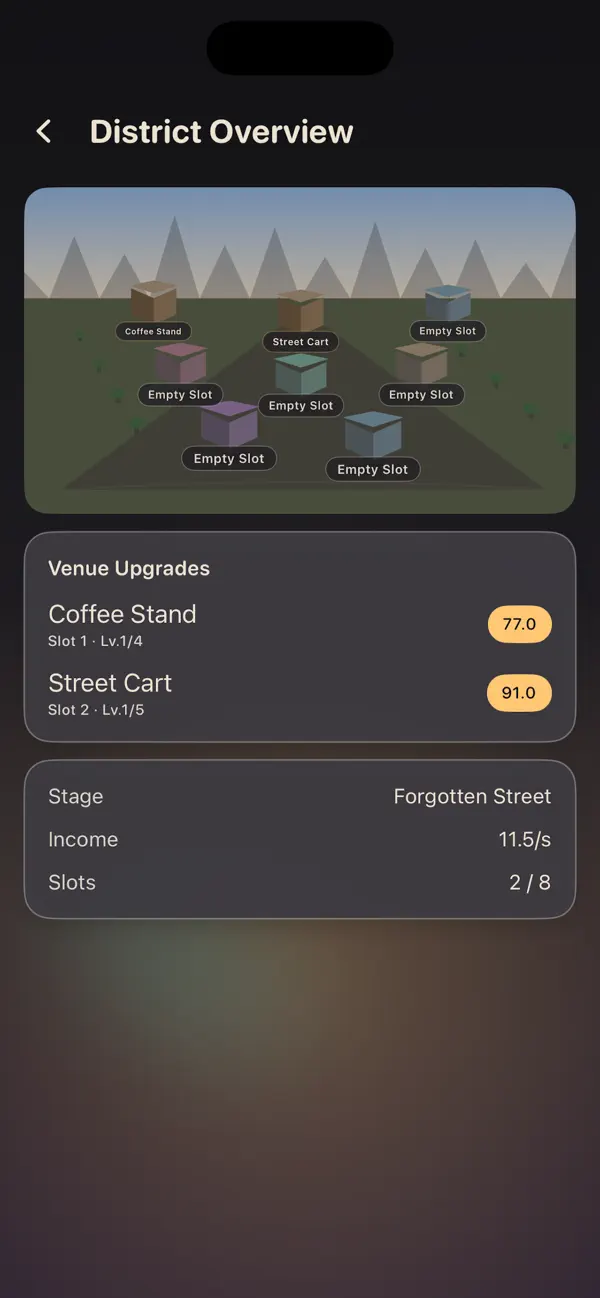This screenshot has height=1298, width=600.
Task: Go back from District Overview
Action: tap(44, 131)
